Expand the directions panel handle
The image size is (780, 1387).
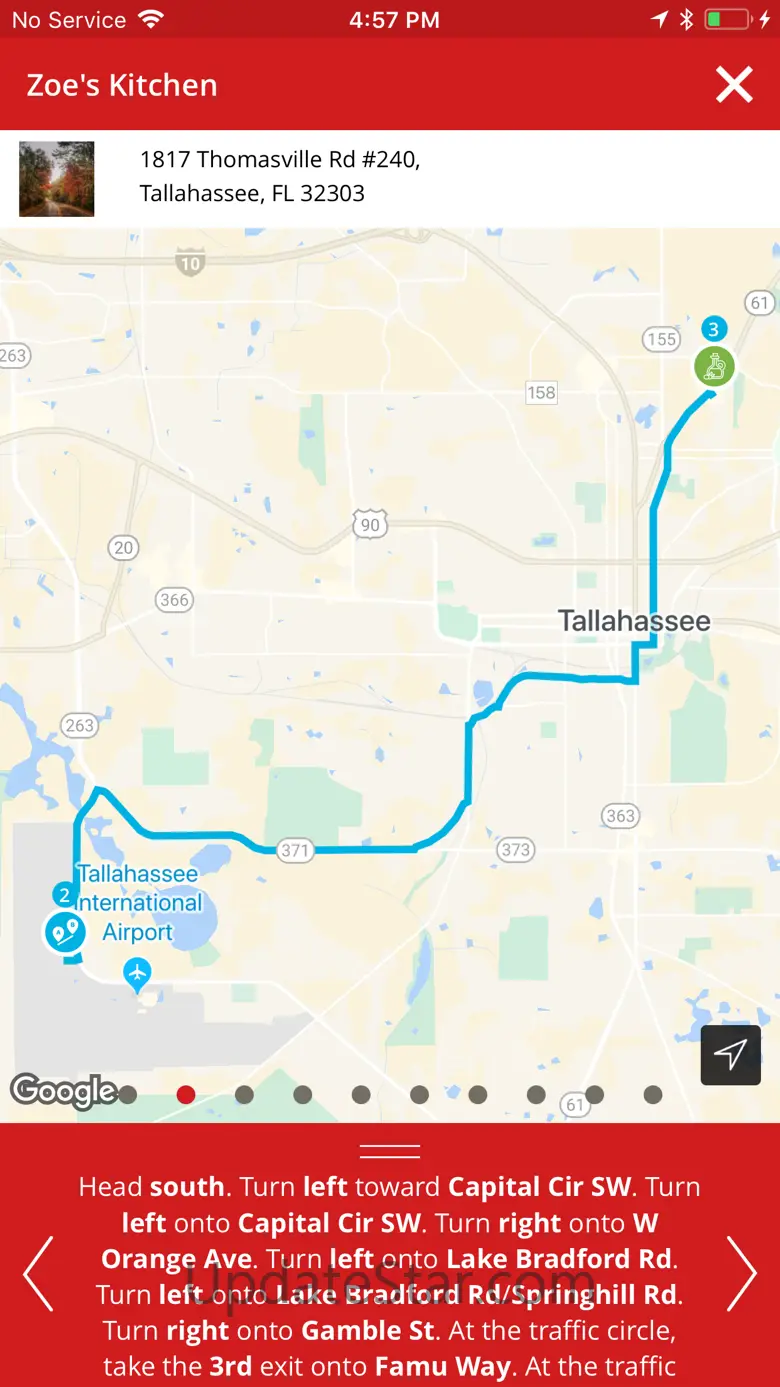(390, 1151)
